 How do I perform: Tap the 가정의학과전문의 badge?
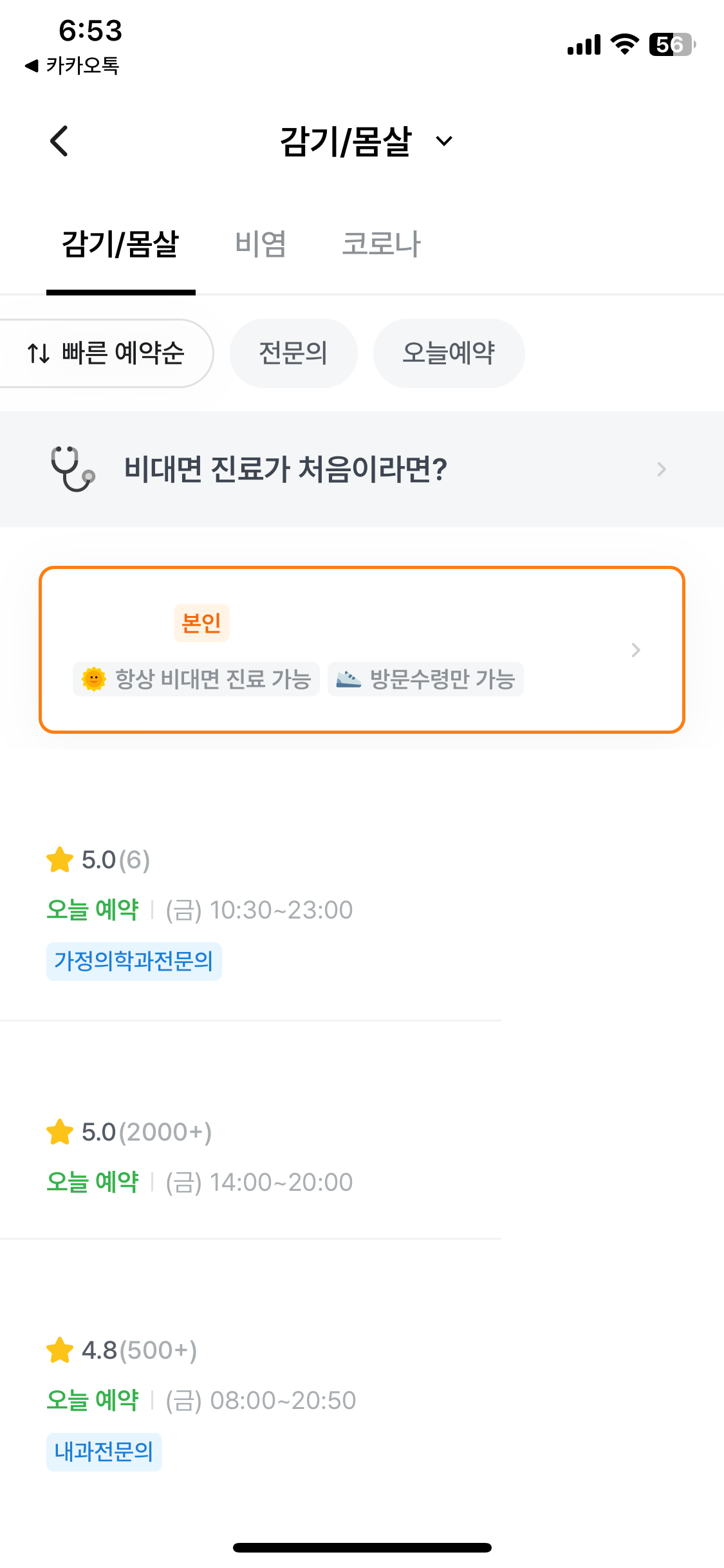tap(134, 961)
